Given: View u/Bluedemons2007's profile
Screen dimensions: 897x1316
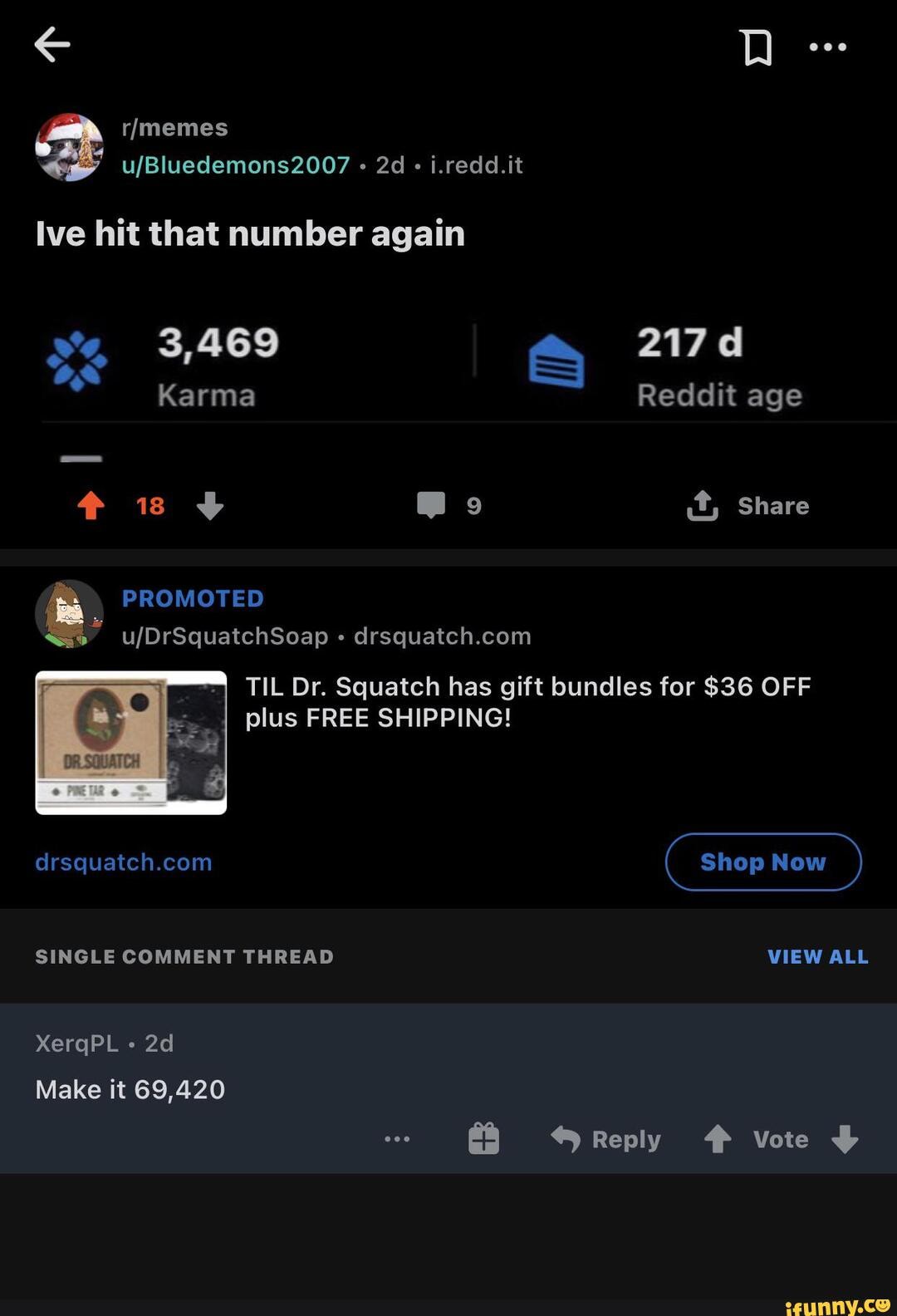Looking at the screenshot, I should [x=236, y=165].
